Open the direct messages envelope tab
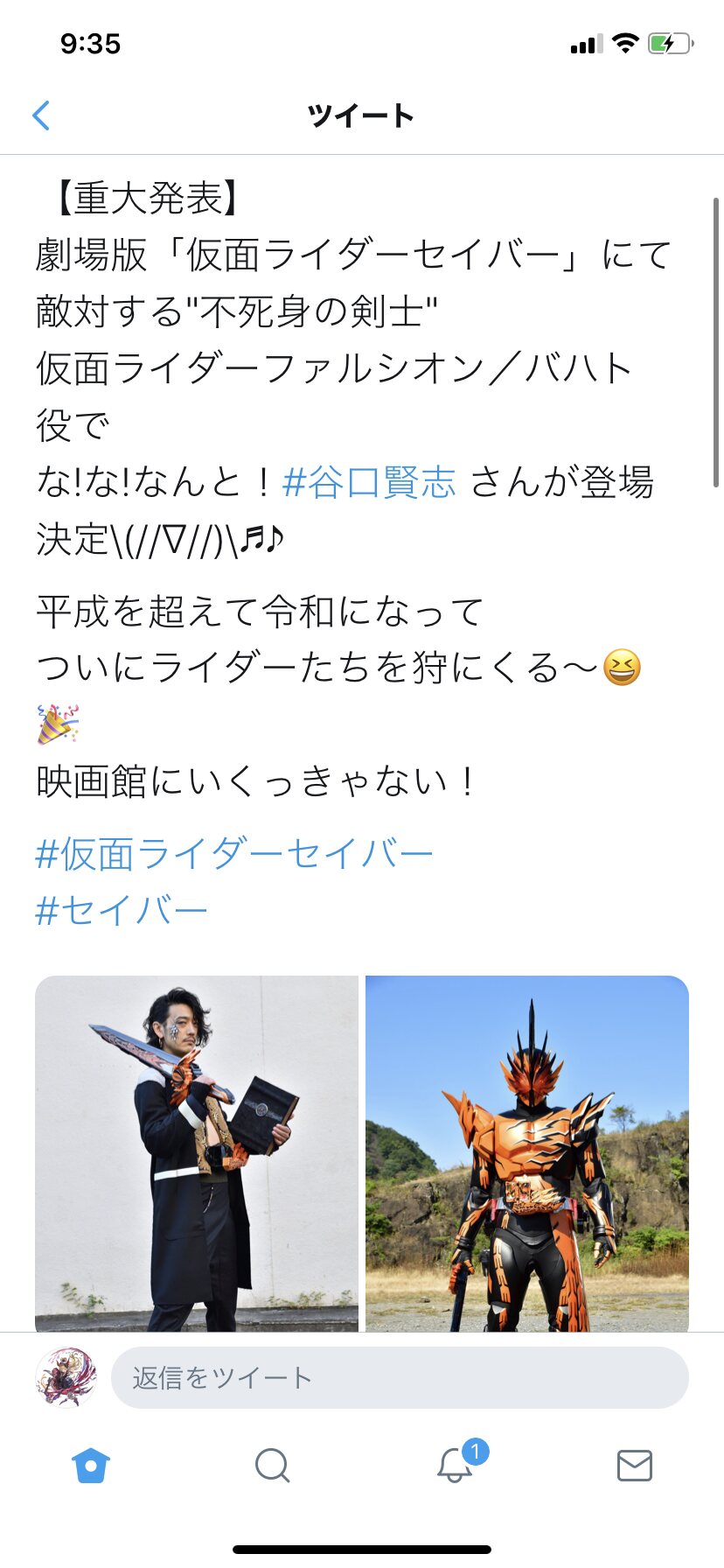Viewport: 724px width, 1568px height. point(634,1465)
